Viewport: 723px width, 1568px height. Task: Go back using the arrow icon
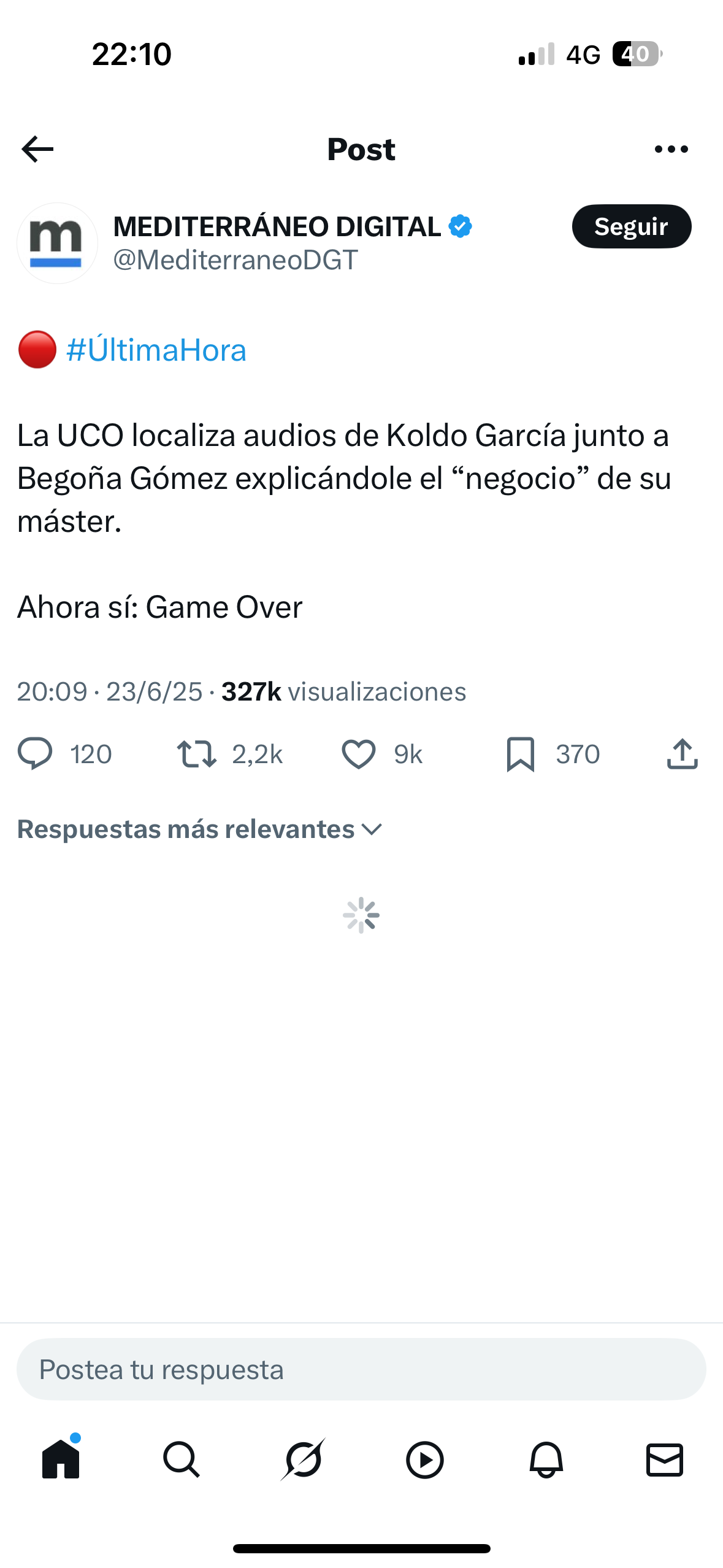pyautogui.click(x=37, y=149)
